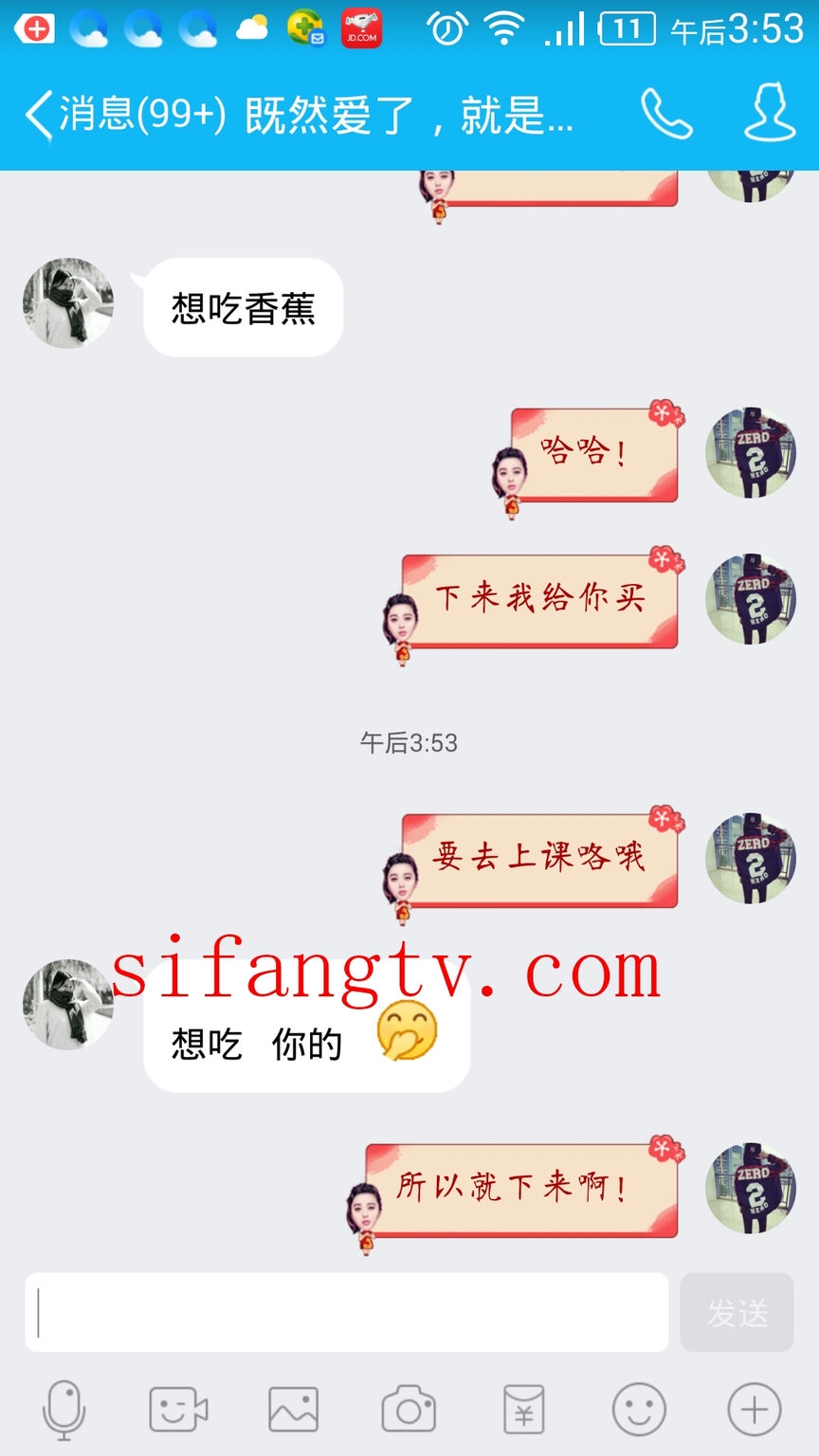Tap the message input field
This screenshot has height=1456, width=819.
coord(347,1313)
